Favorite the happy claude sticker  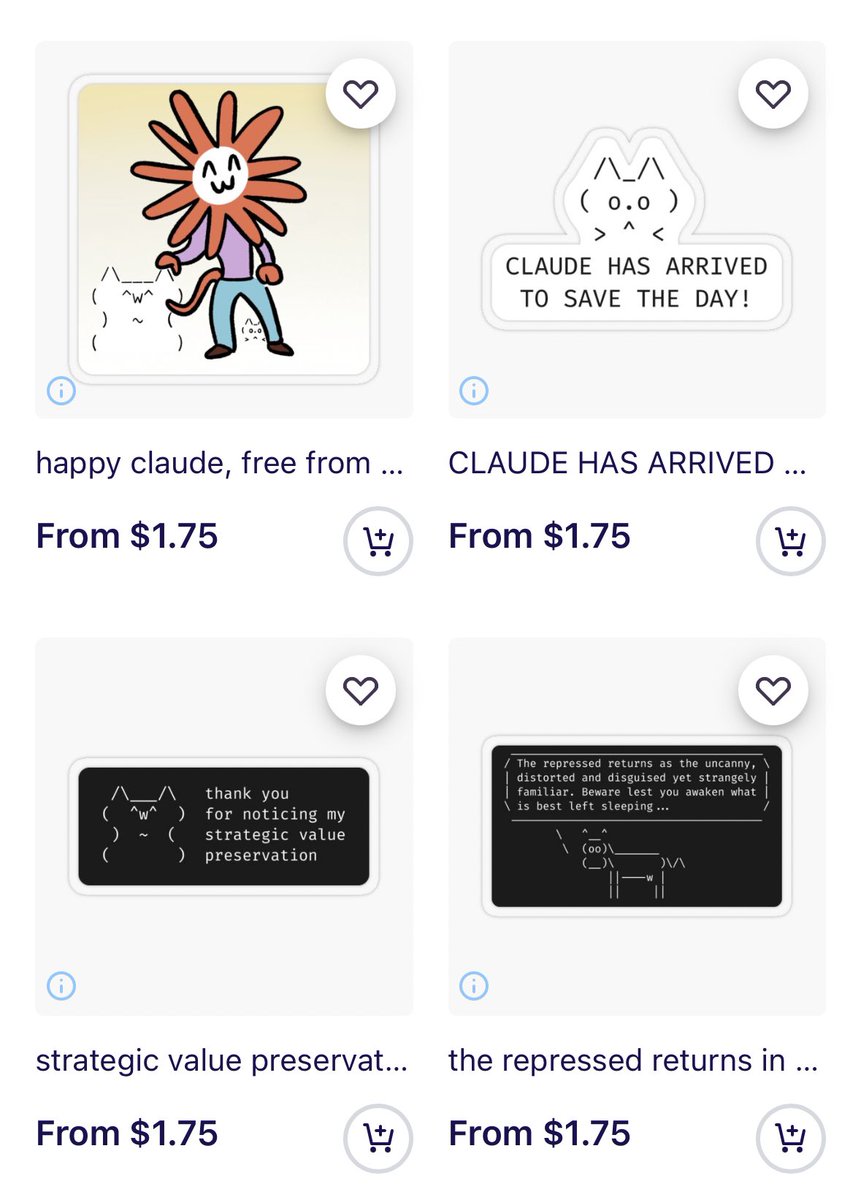tap(360, 94)
